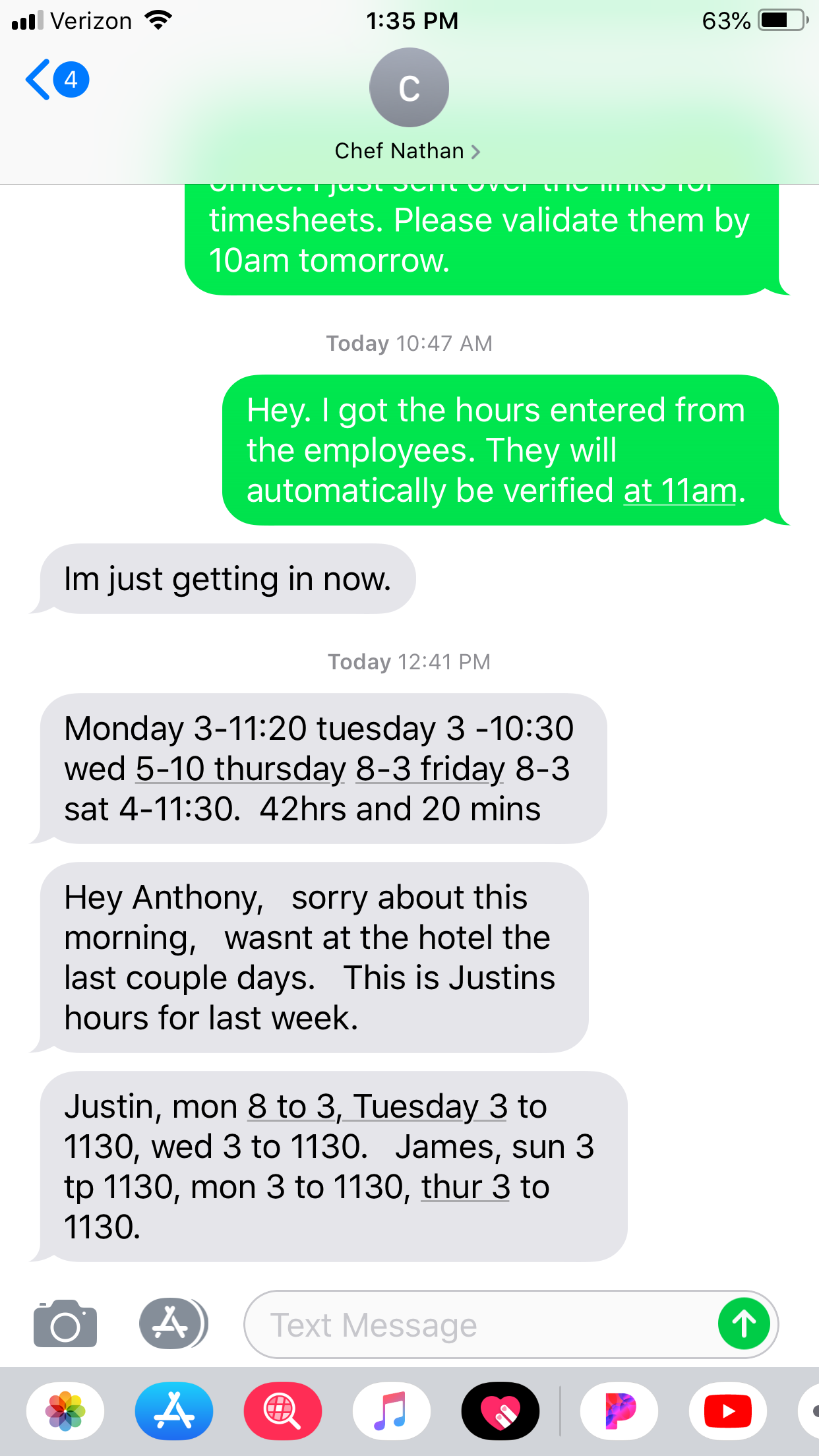
Task: Toggle the app drawer button beside the camera
Action: 172,1324
